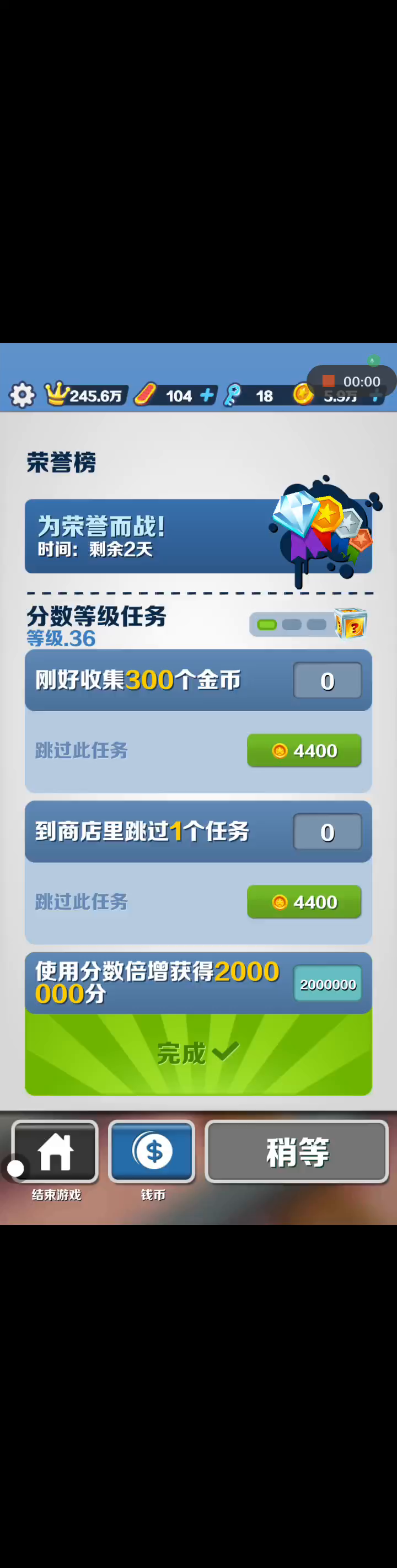Skip the collect 300 coins mission for 4400
The width and height of the screenshot is (397, 1568).
click(x=304, y=750)
